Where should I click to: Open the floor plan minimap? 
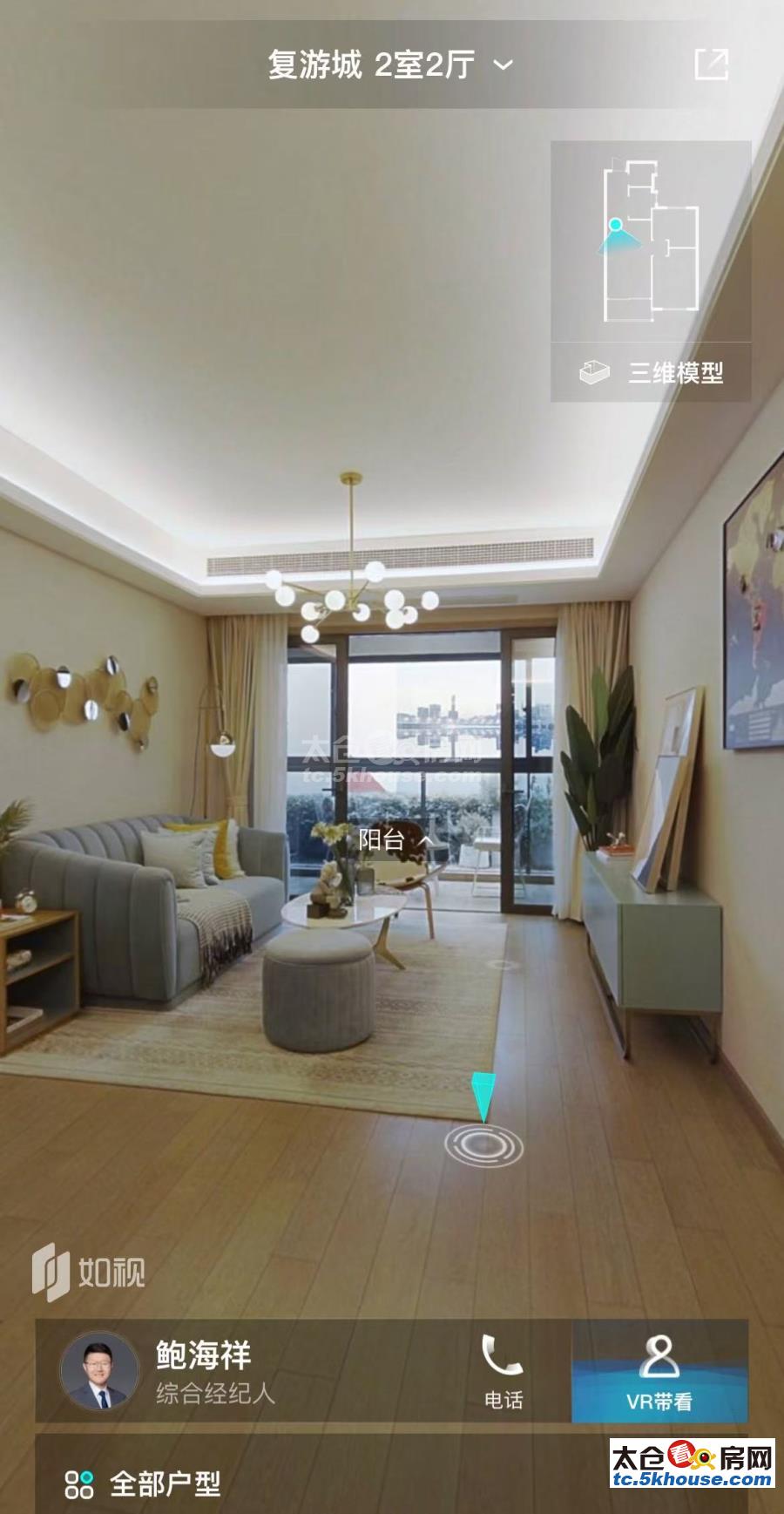650,241
